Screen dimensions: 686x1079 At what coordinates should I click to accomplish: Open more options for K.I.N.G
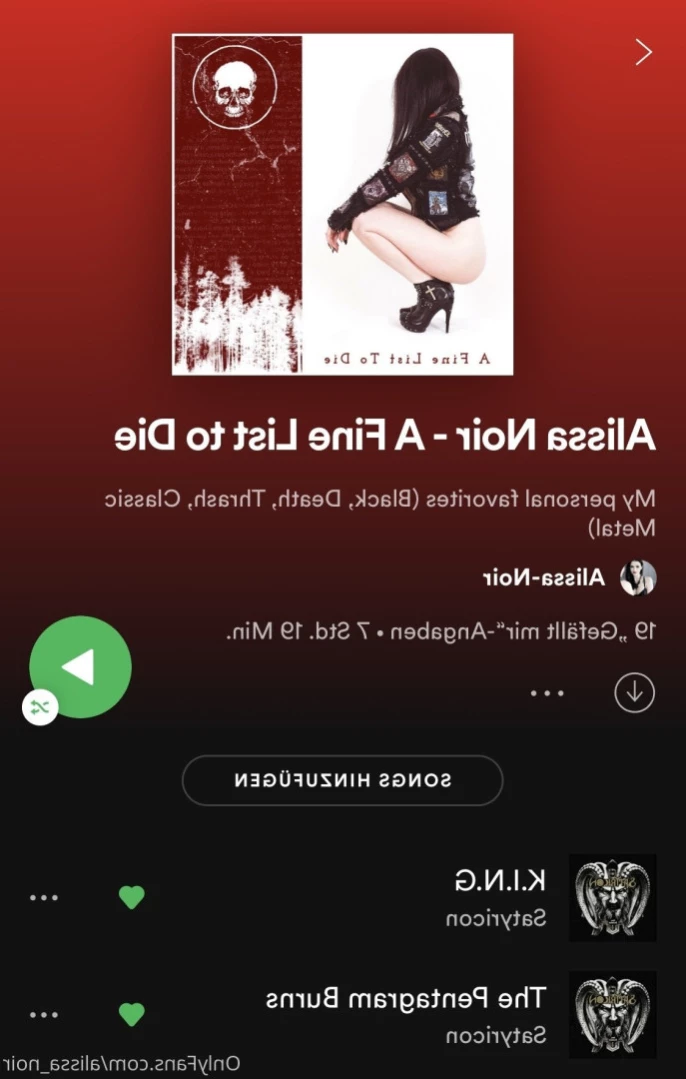coord(43,897)
